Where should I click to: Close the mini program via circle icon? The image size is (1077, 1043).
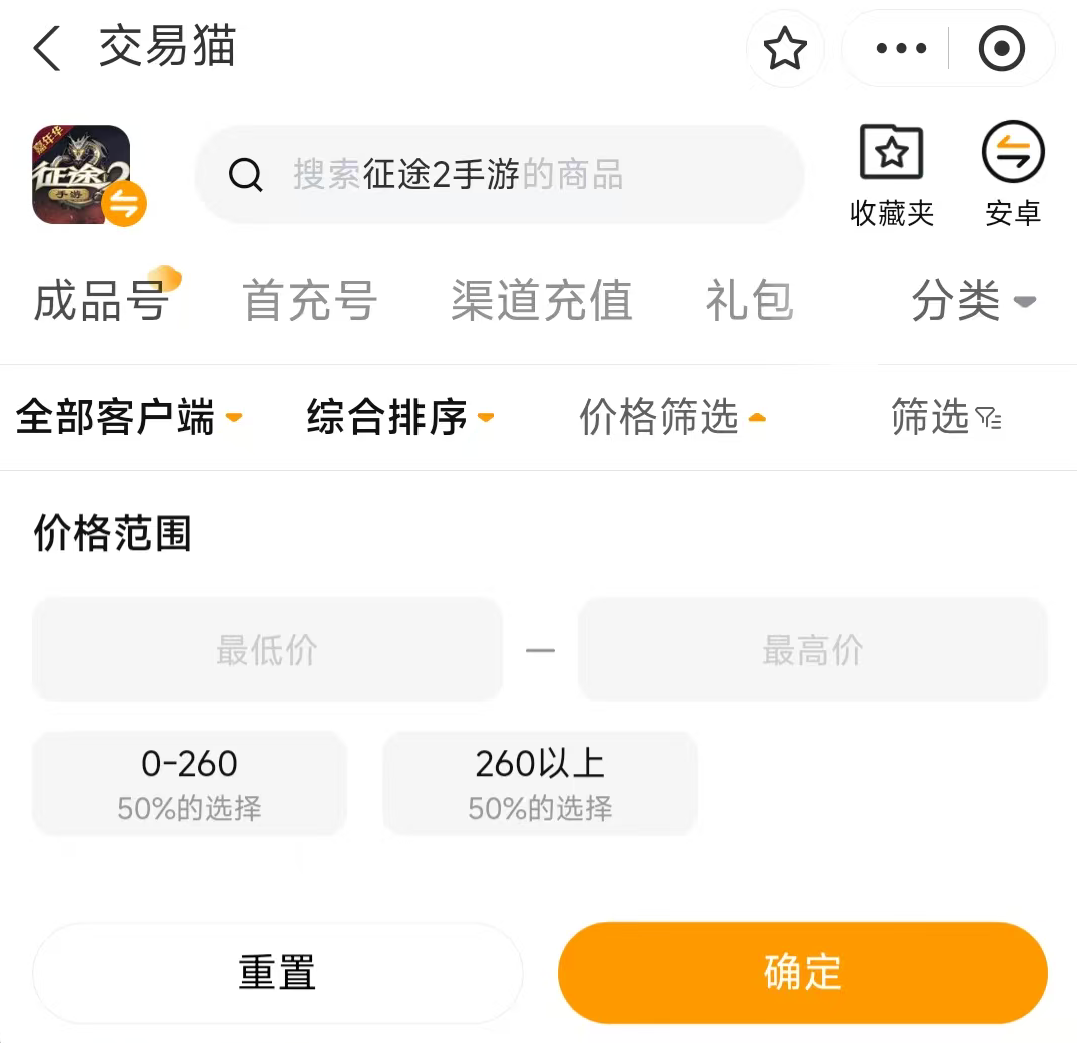pyautogui.click(x=1002, y=49)
